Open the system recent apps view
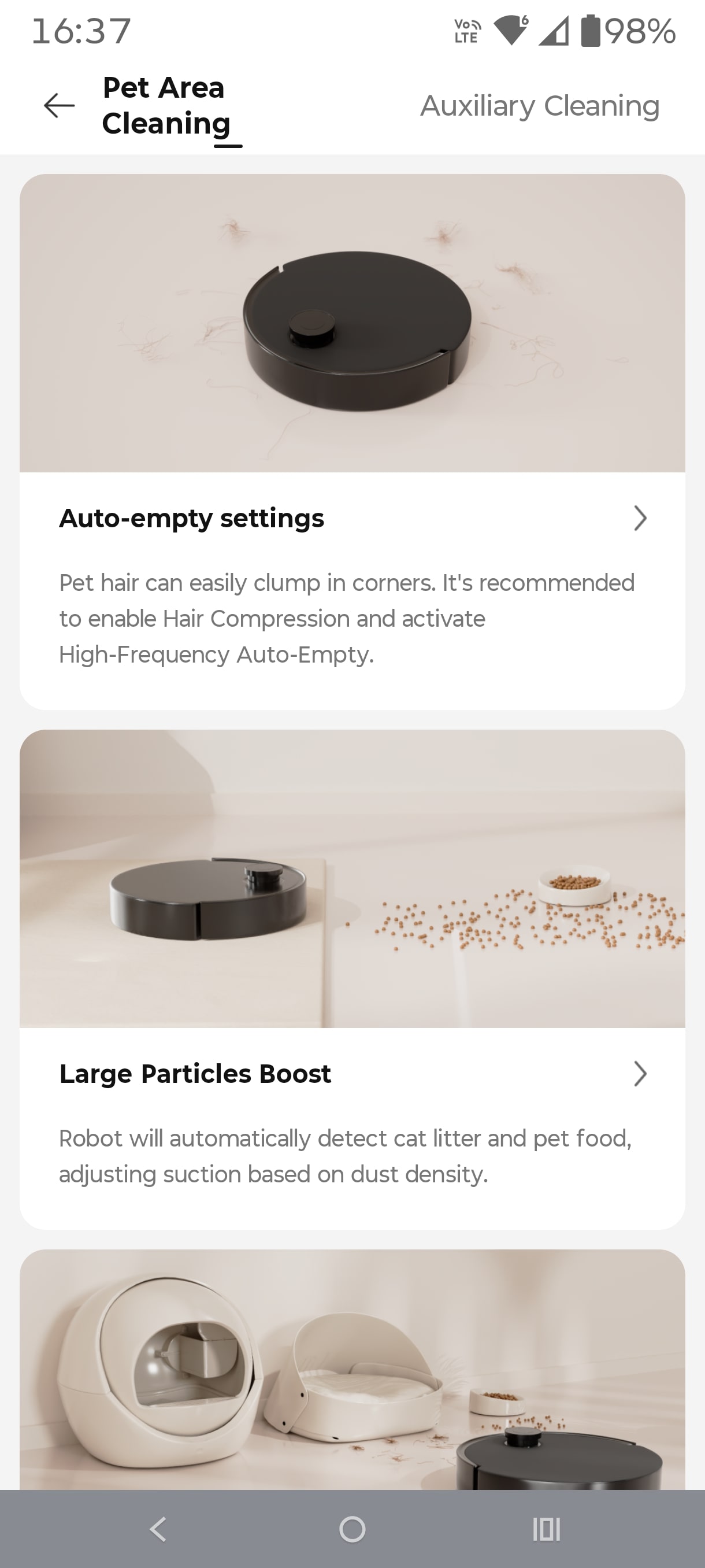The image size is (705, 1568). click(546, 1529)
